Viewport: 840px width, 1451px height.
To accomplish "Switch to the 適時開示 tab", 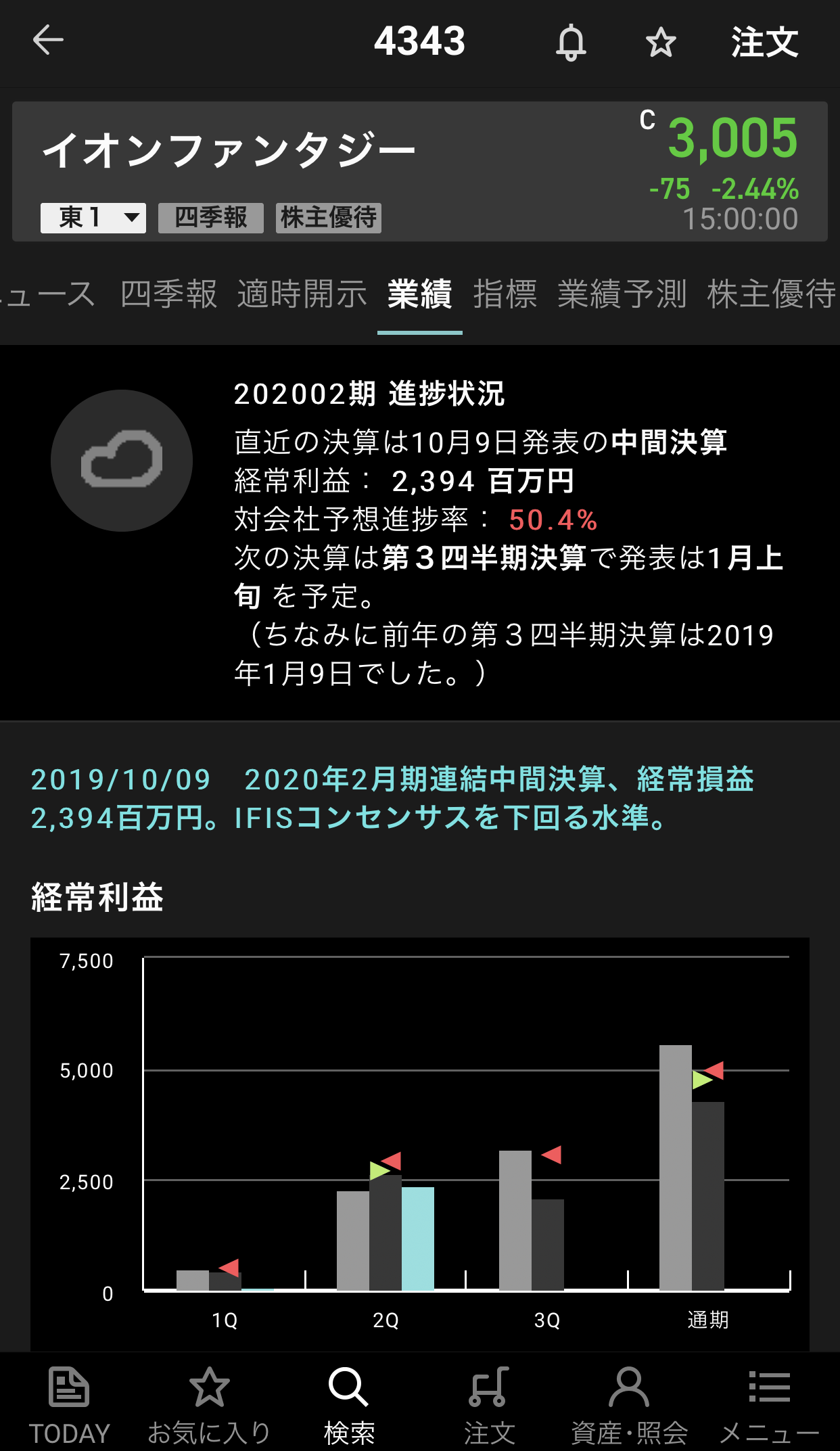I will point(302,294).
